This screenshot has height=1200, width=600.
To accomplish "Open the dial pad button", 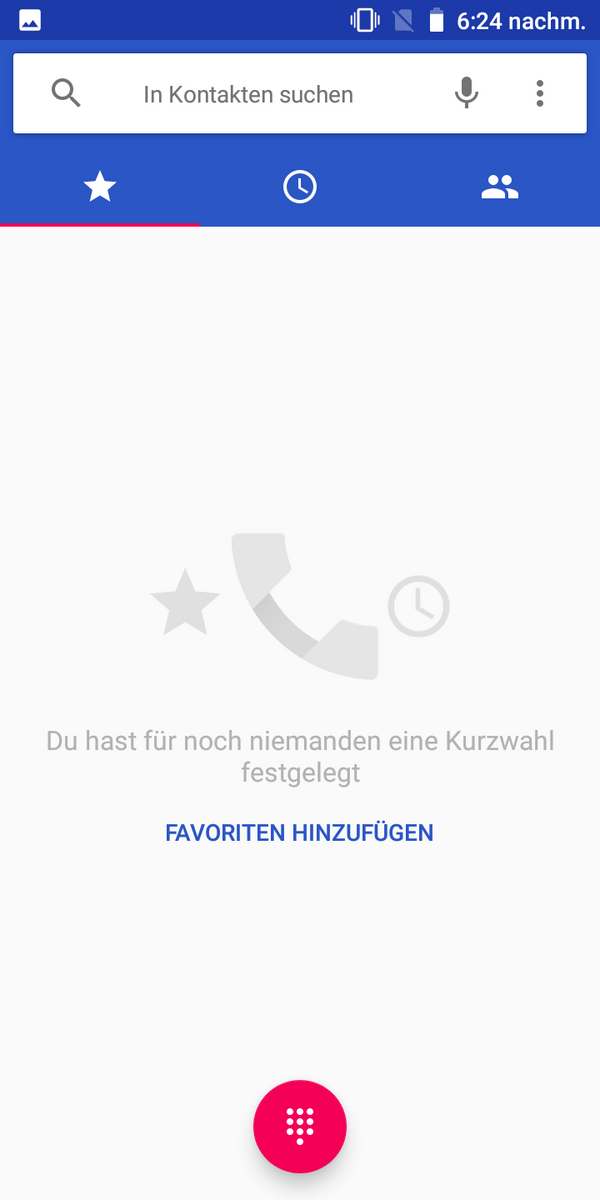I will 300,1126.
